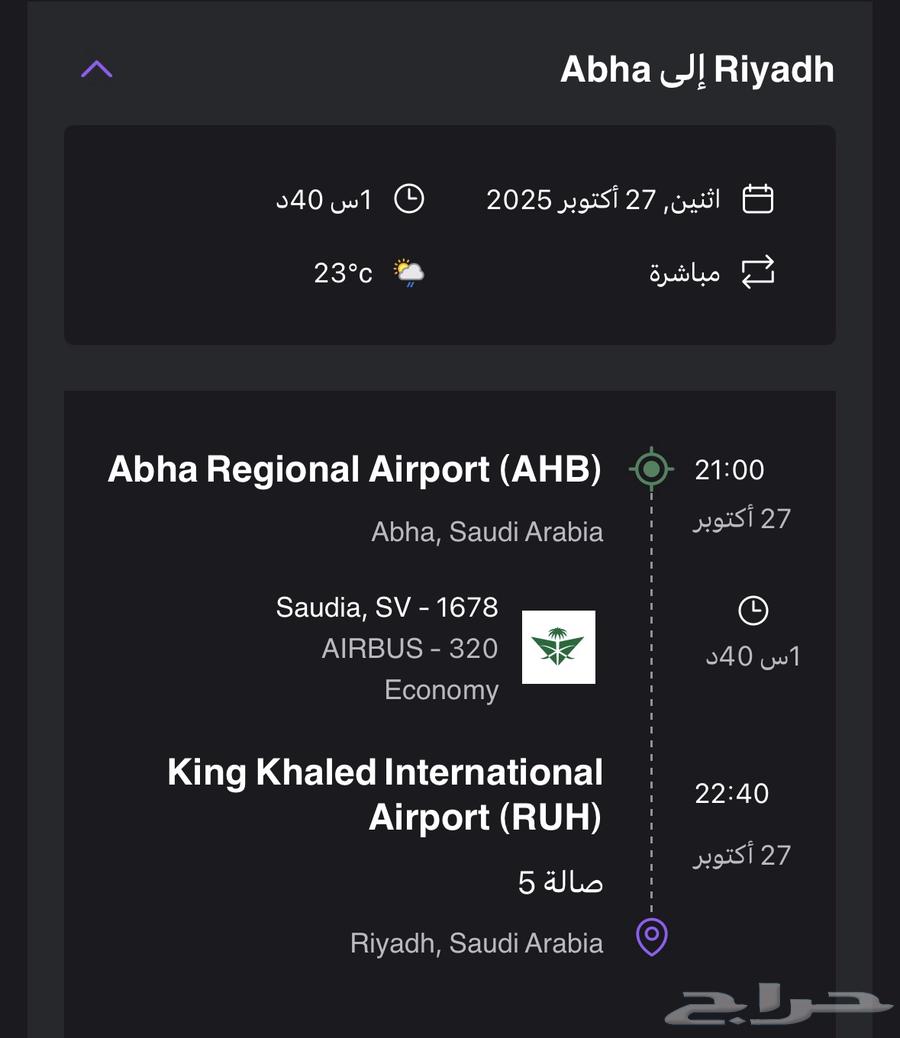
Task: Click the calendar icon next to the date
Action: click(x=758, y=198)
